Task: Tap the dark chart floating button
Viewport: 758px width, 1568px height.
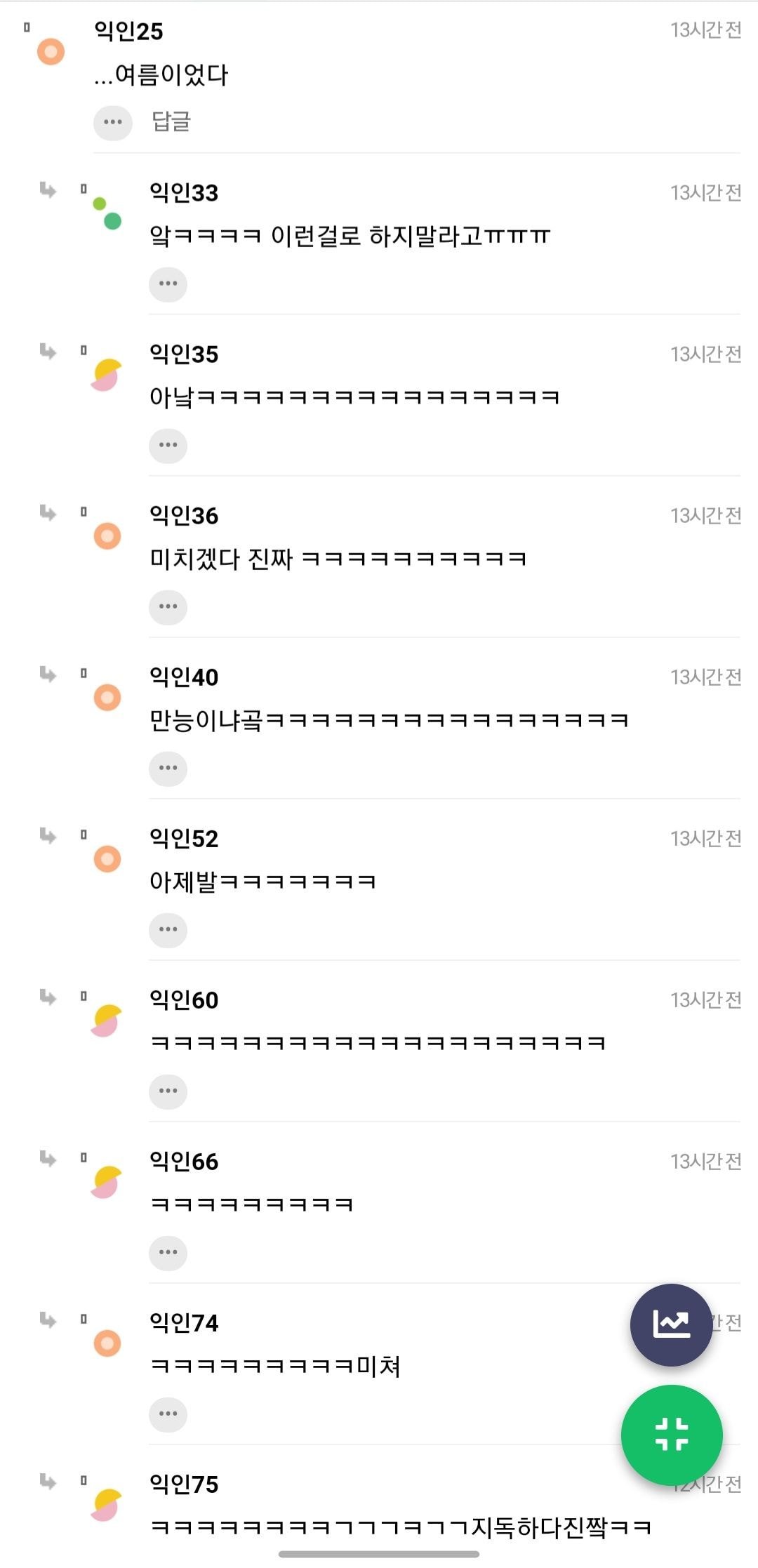Action: click(671, 1325)
